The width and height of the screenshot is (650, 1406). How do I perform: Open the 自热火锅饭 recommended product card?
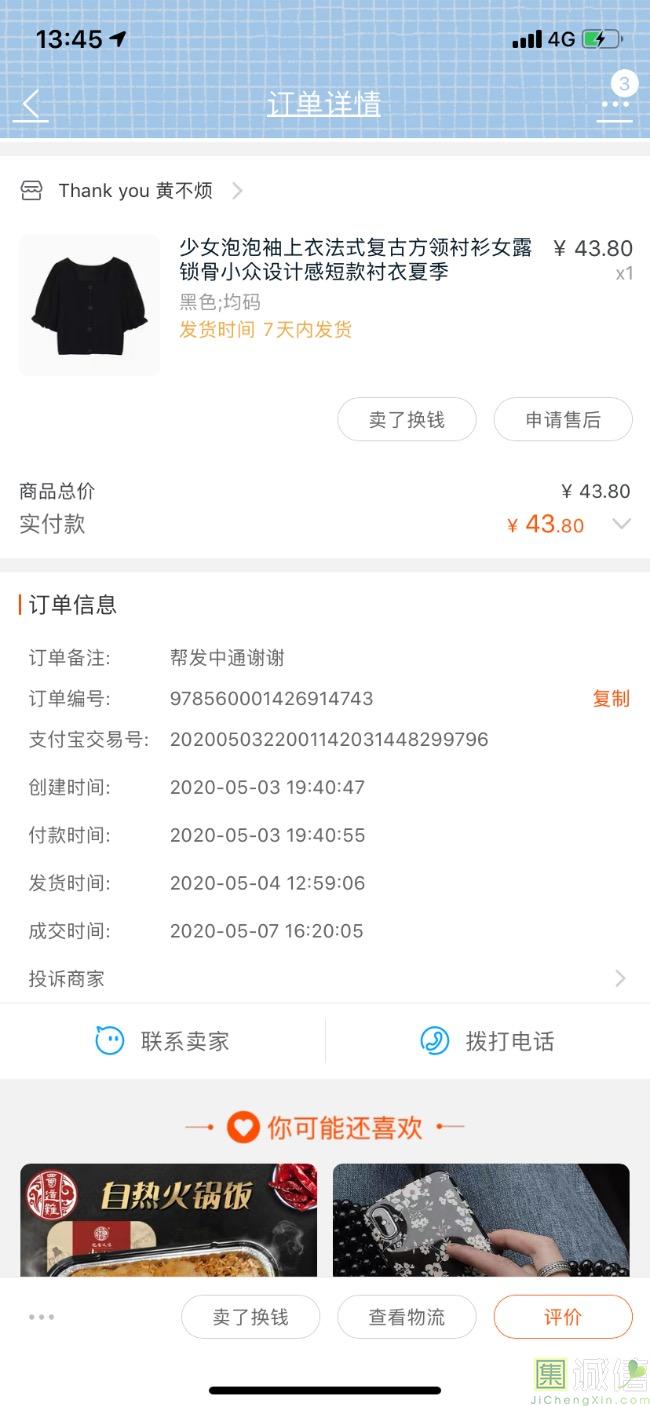pos(168,1220)
